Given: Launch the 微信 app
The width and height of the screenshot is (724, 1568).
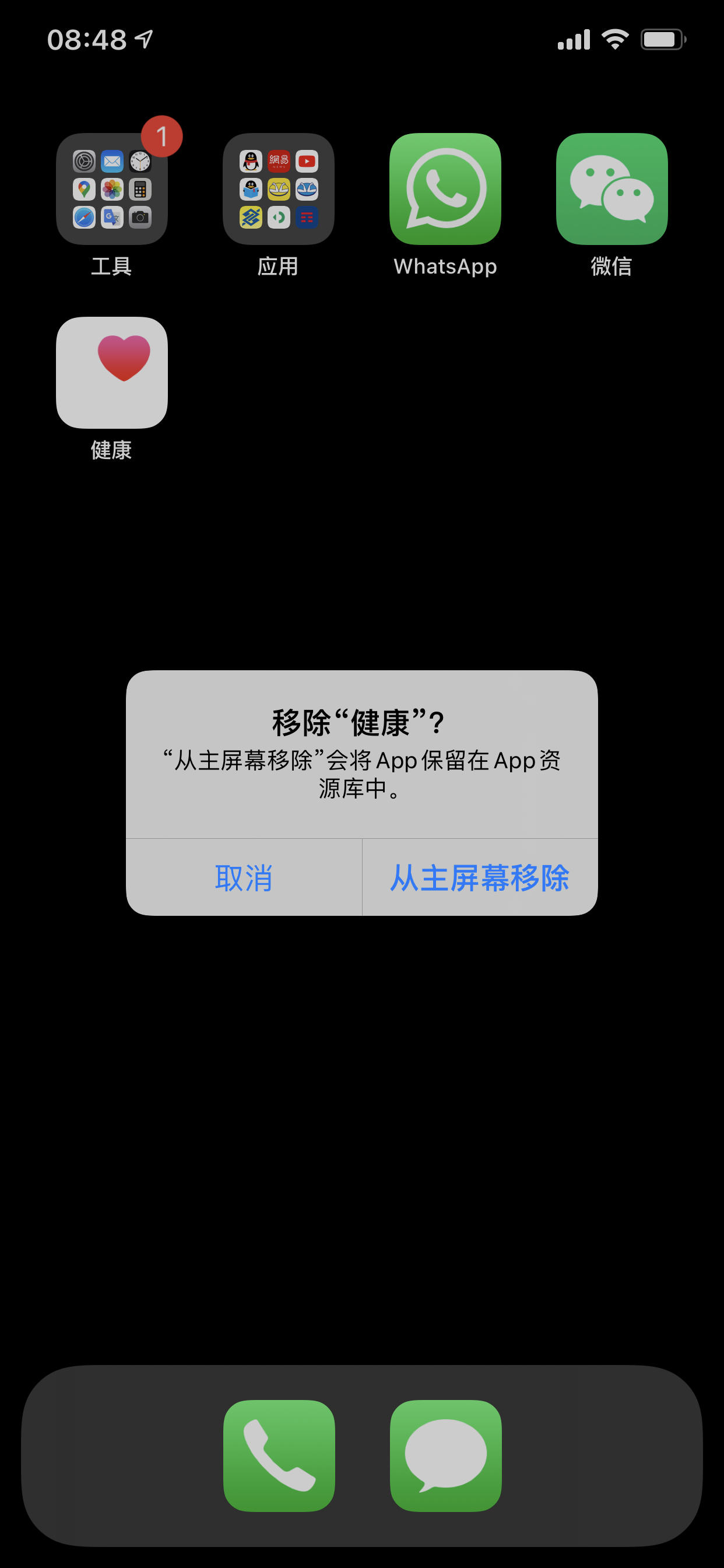Looking at the screenshot, I should pyautogui.click(x=611, y=190).
